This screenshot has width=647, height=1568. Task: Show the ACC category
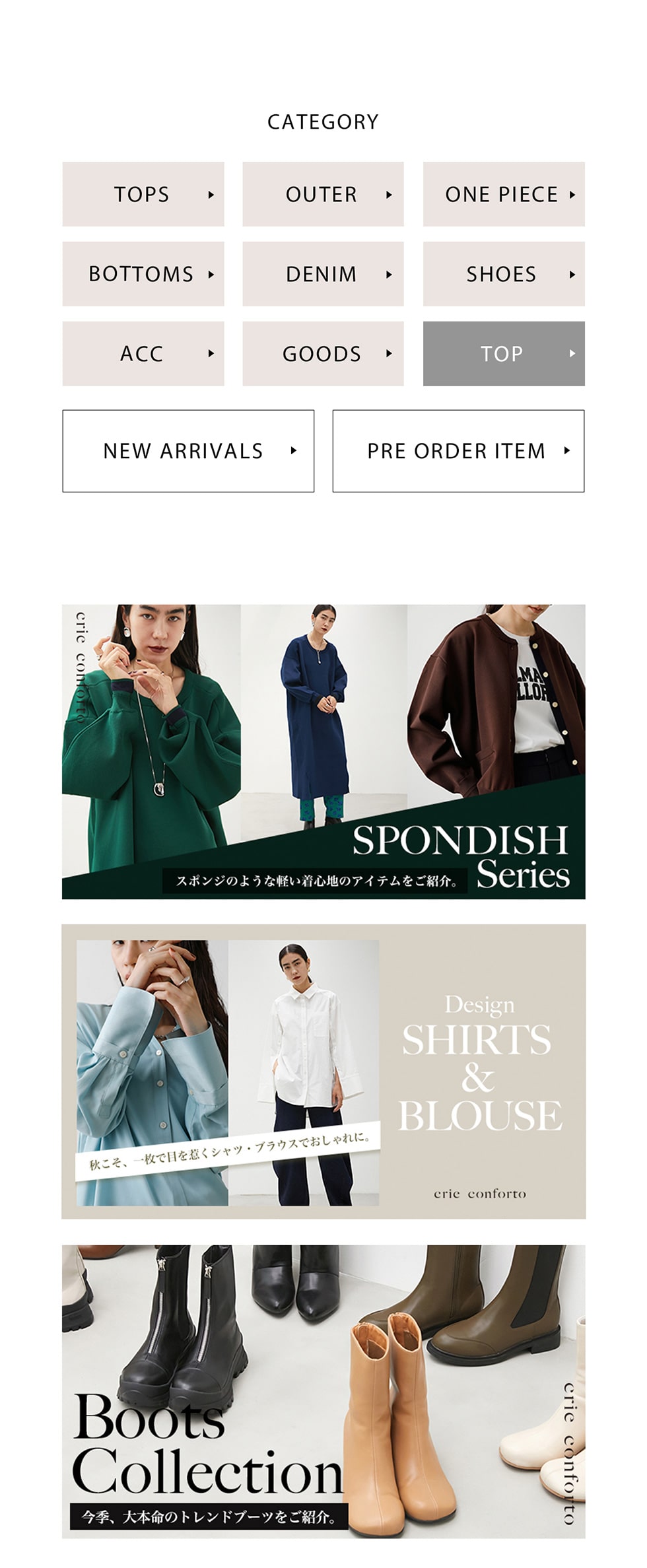click(143, 354)
